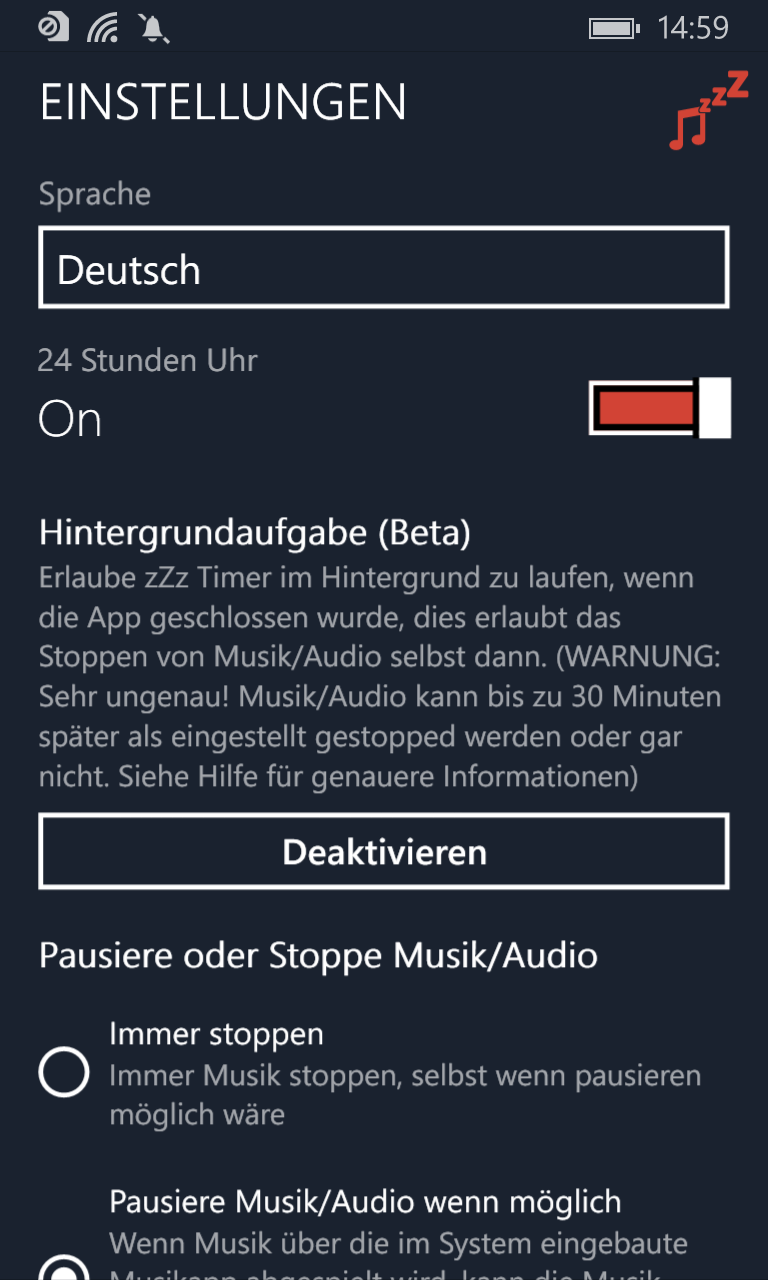Turn off the 24 Stunden Uhr switch
This screenshot has height=1280, width=768.
tap(660, 408)
